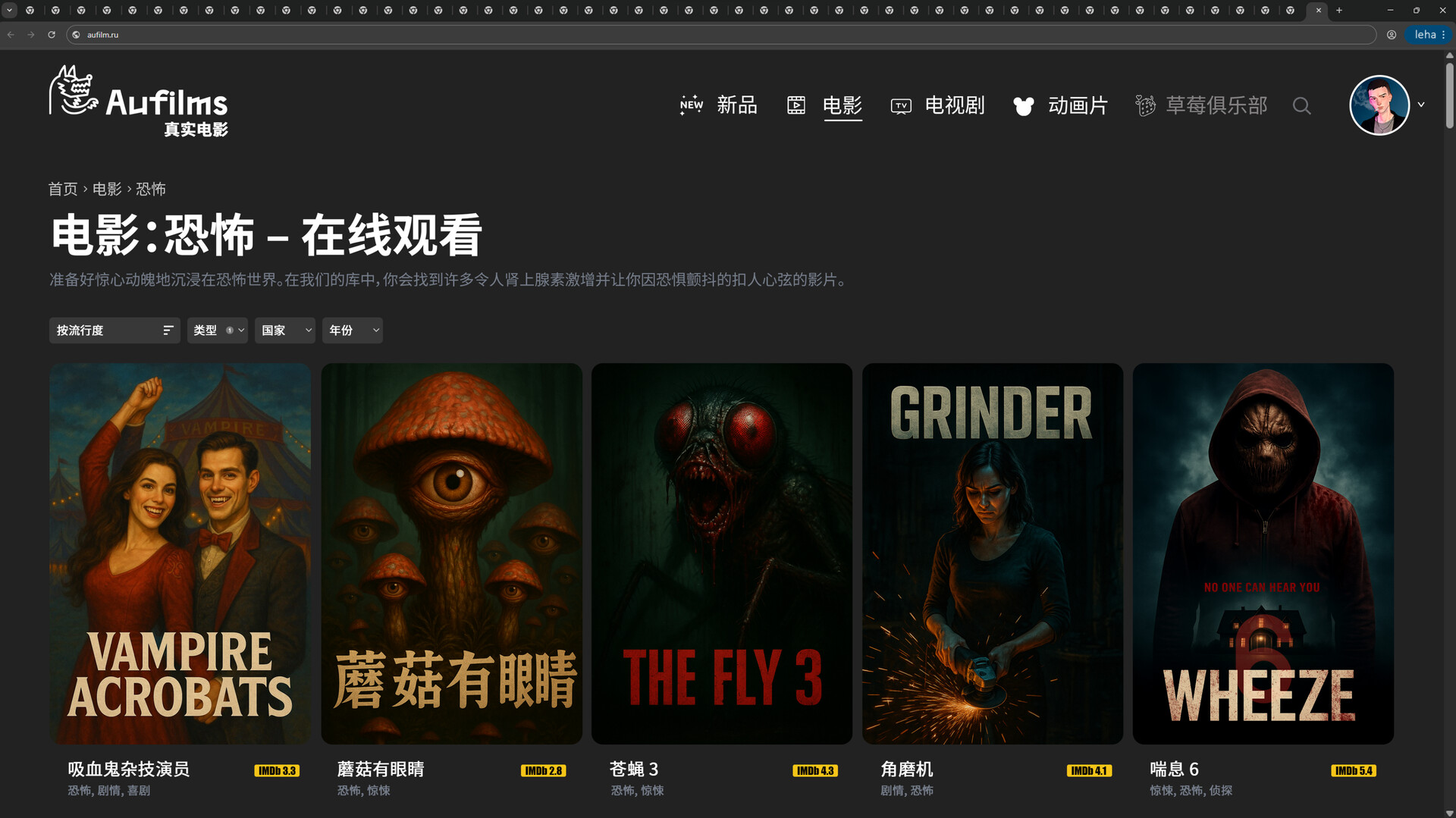Open the 电影 breadcrumb link
1456x818 pixels.
(107, 189)
